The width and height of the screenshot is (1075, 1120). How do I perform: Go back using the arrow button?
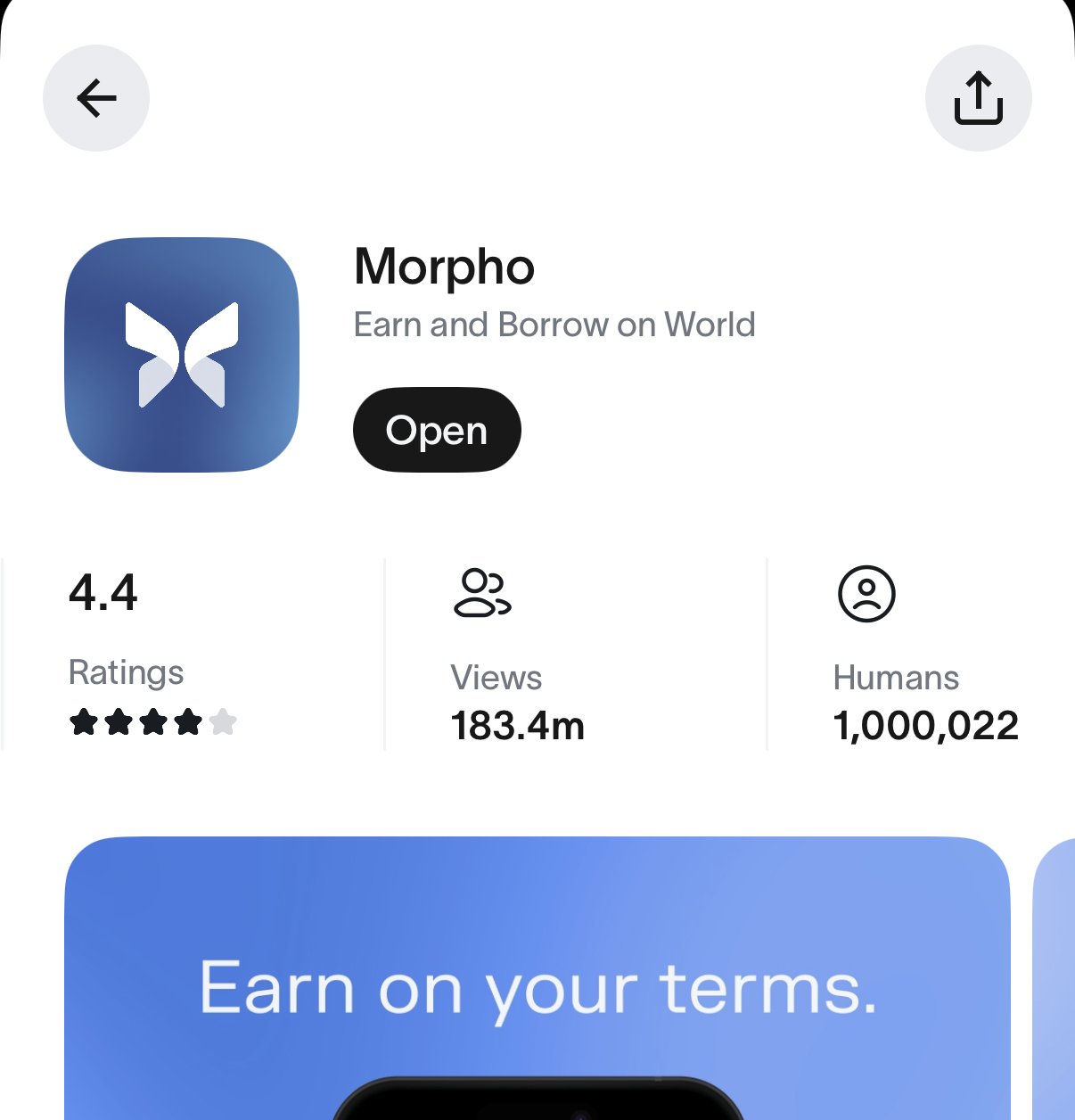(x=96, y=98)
